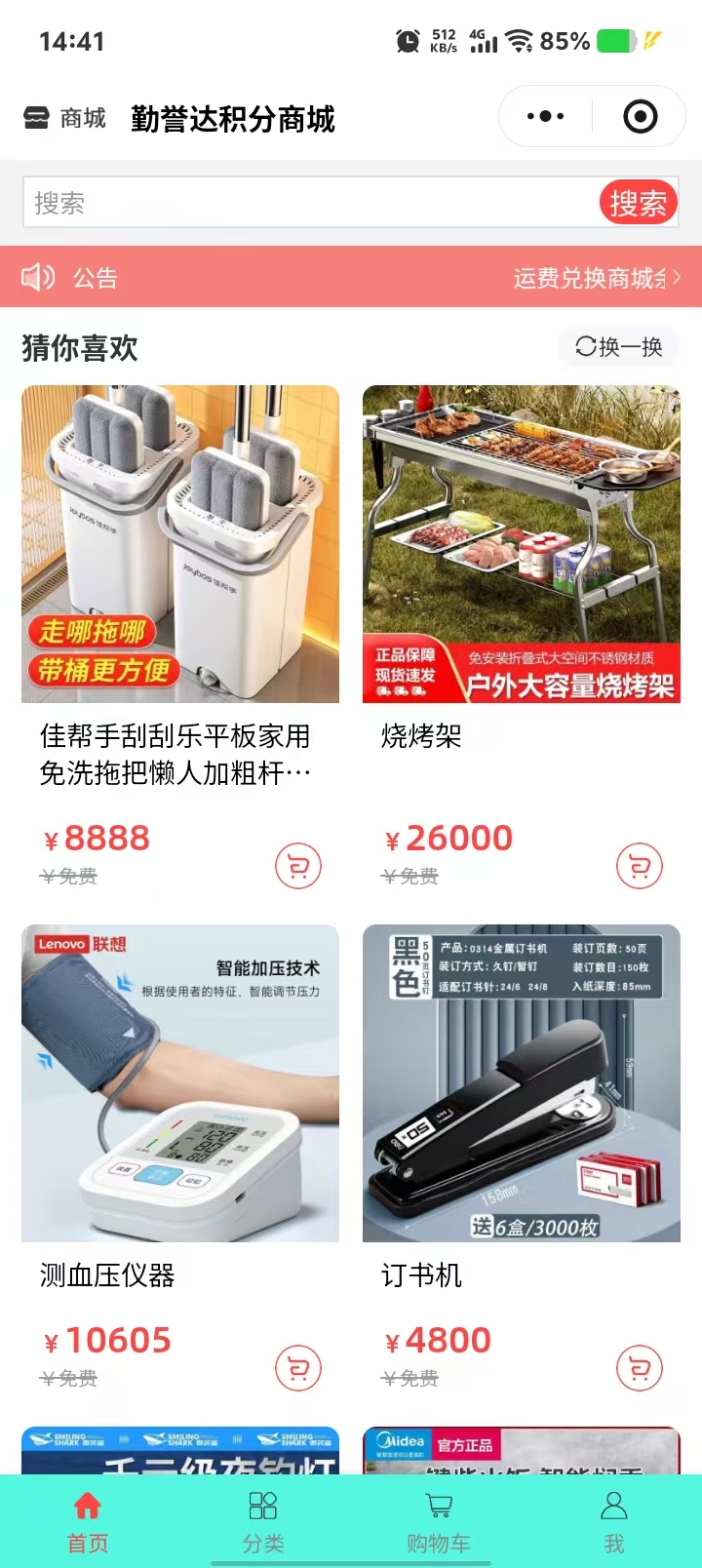Add 测血压仪器 to the cart

click(x=298, y=1368)
